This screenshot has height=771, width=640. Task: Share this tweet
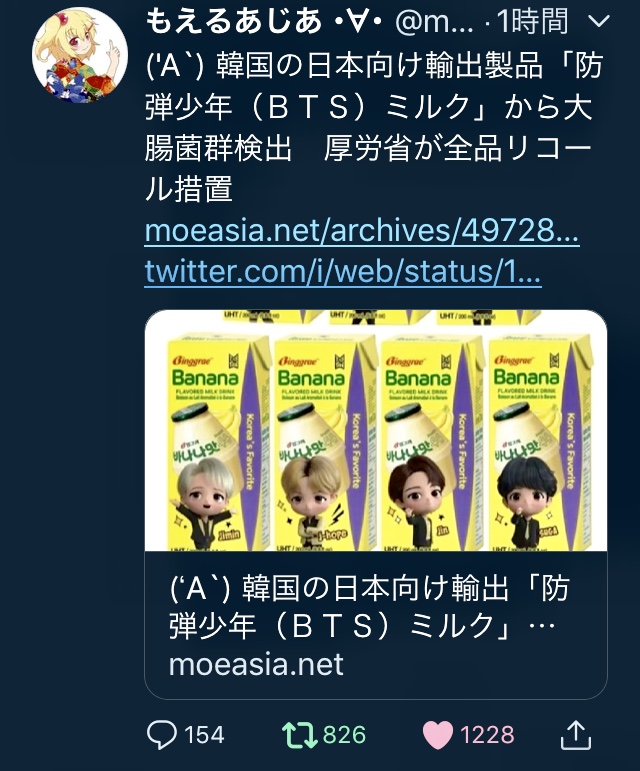point(576,735)
